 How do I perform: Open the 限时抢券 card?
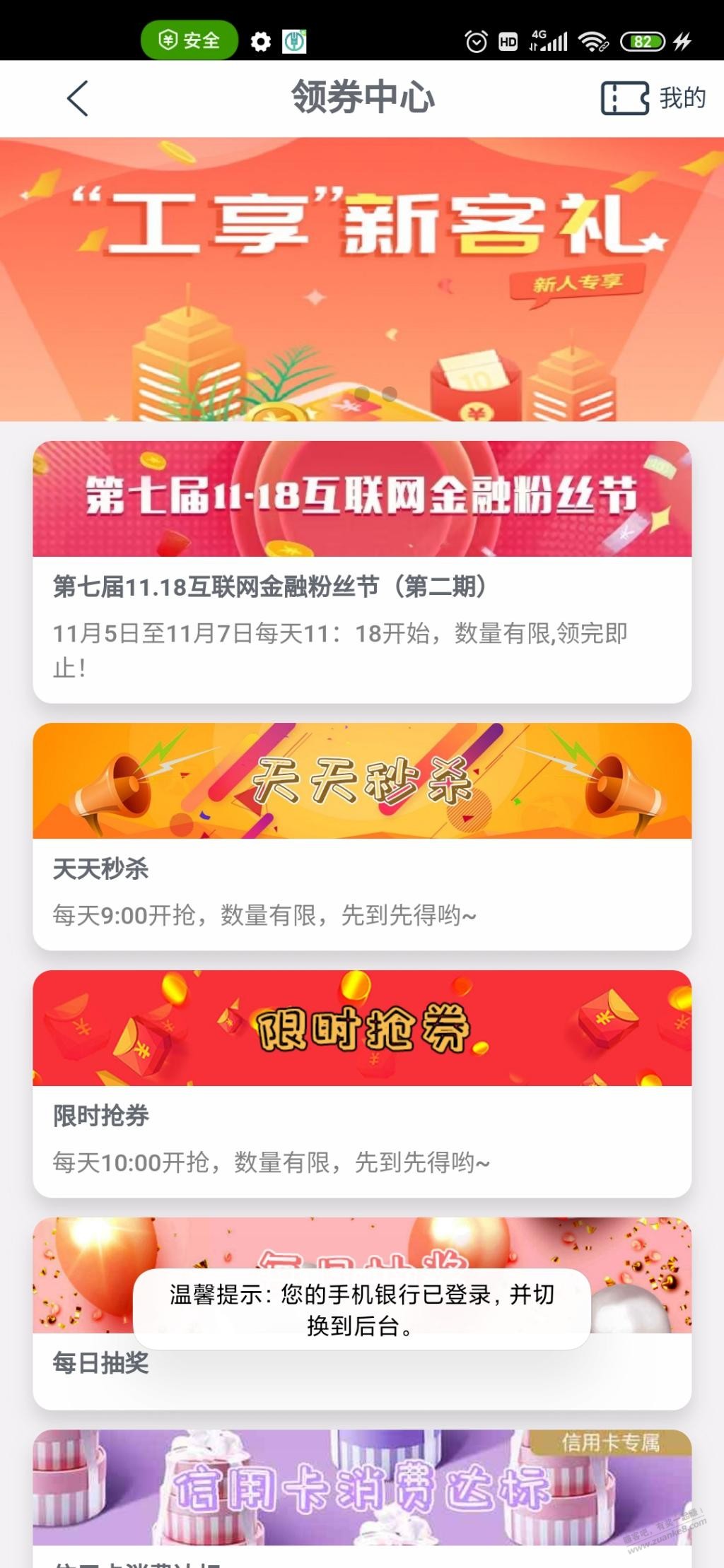(362, 1083)
